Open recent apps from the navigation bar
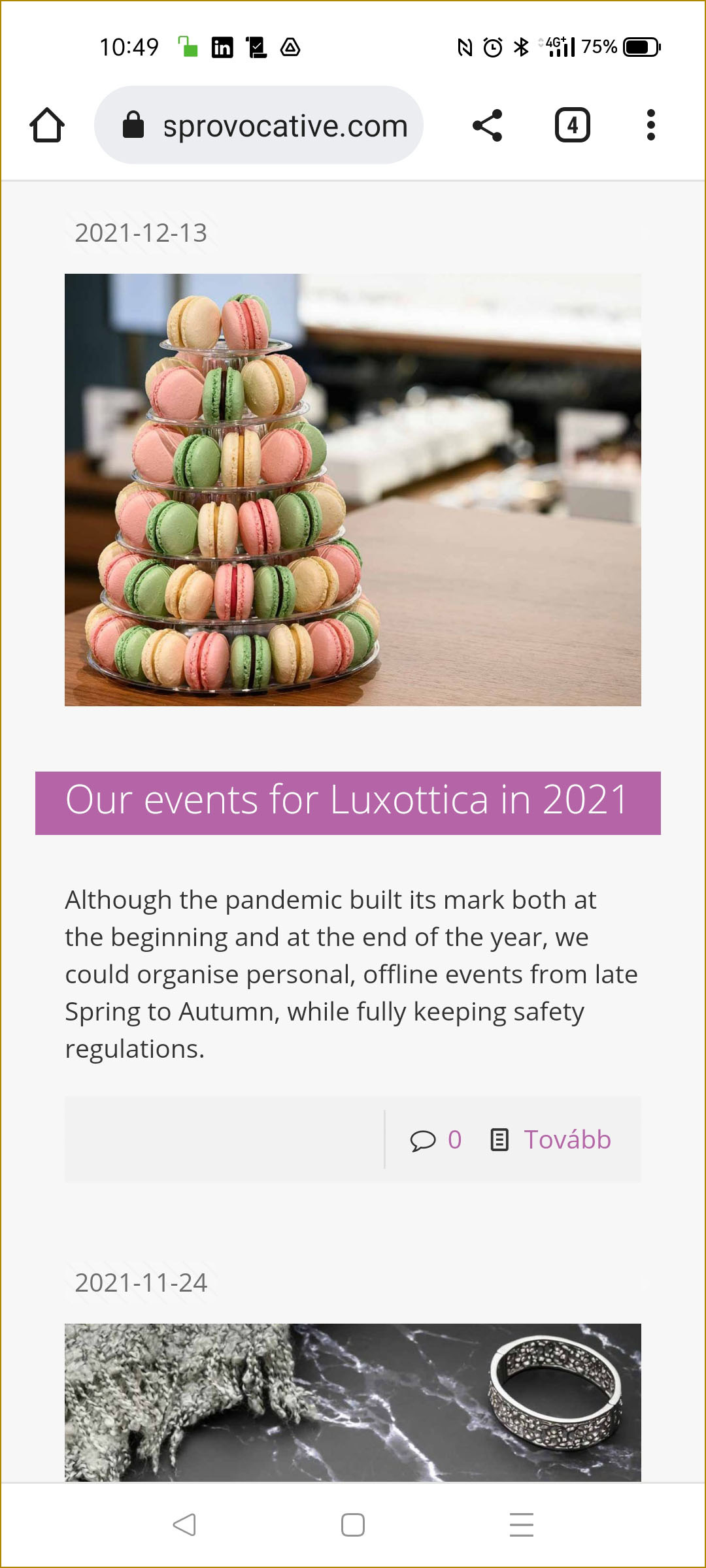706x1568 pixels. tap(522, 1525)
